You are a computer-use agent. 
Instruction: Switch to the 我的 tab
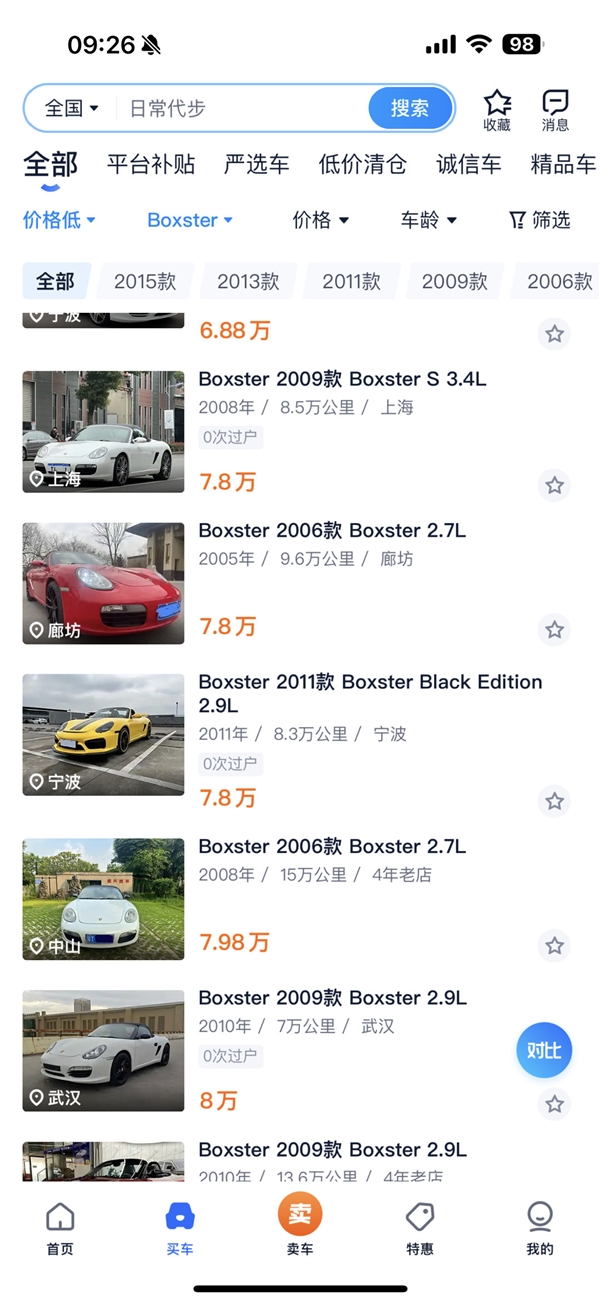click(540, 1228)
